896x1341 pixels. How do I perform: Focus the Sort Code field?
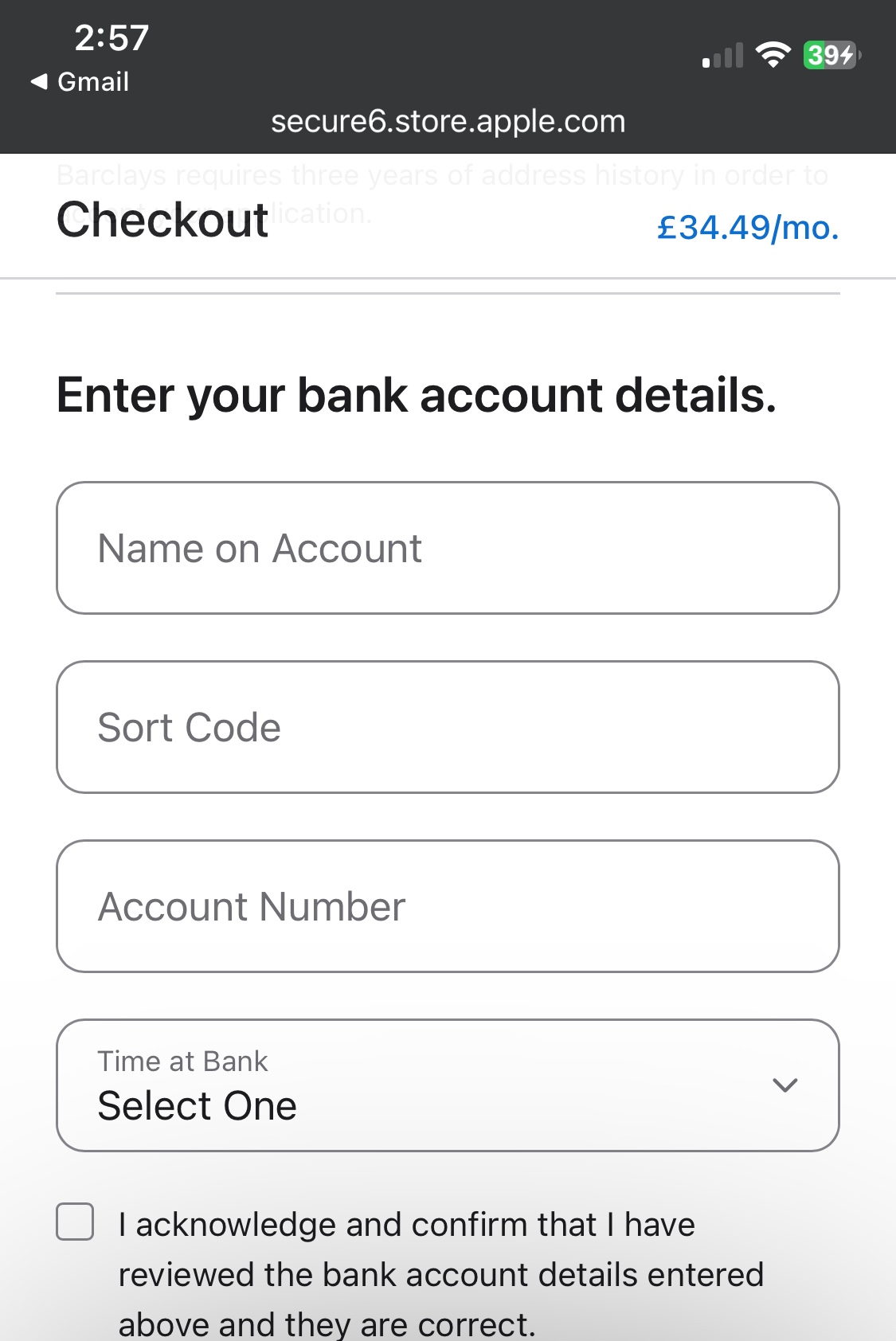pyautogui.click(x=448, y=727)
